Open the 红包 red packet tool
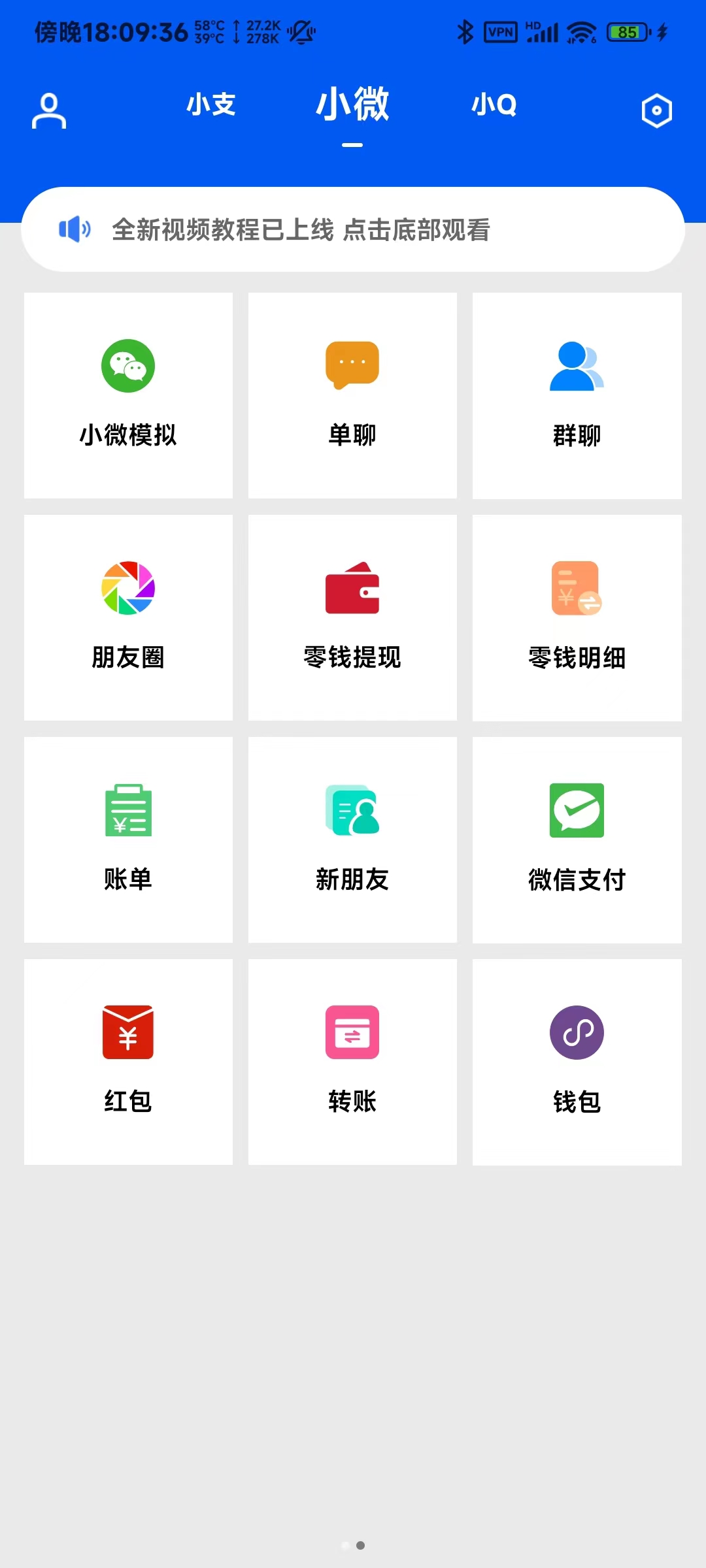 click(x=128, y=1064)
